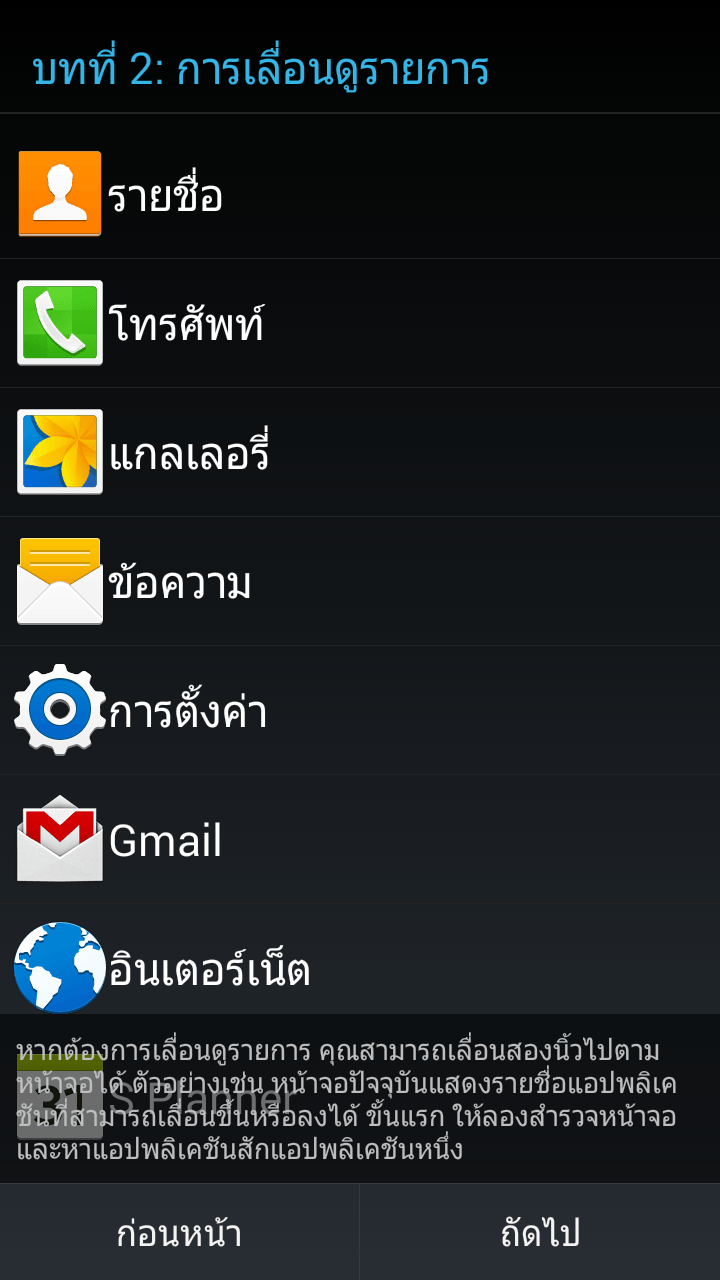Select the โทรศัพท์ (Phone) item
Image resolution: width=720 pixels, height=1280 pixels.
point(360,323)
